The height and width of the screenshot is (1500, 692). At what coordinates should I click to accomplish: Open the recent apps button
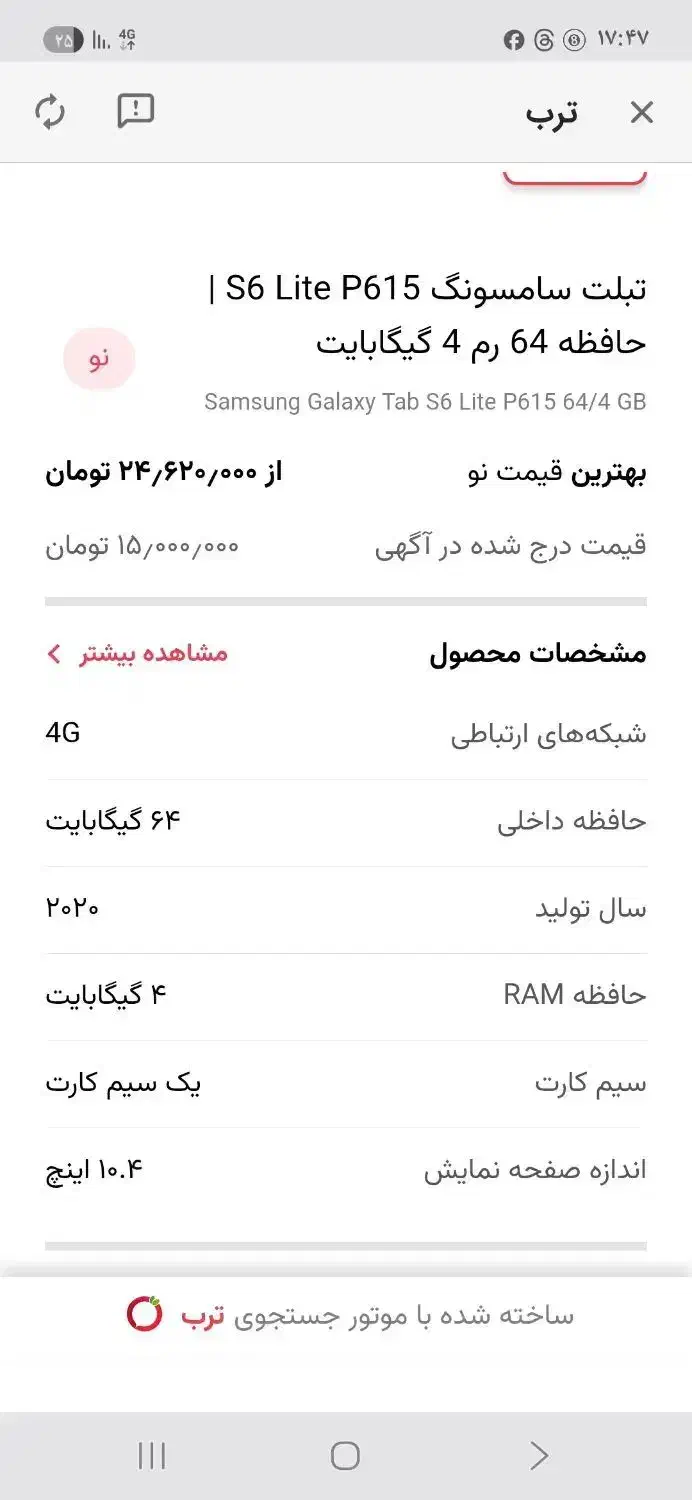click(152, 1455)
